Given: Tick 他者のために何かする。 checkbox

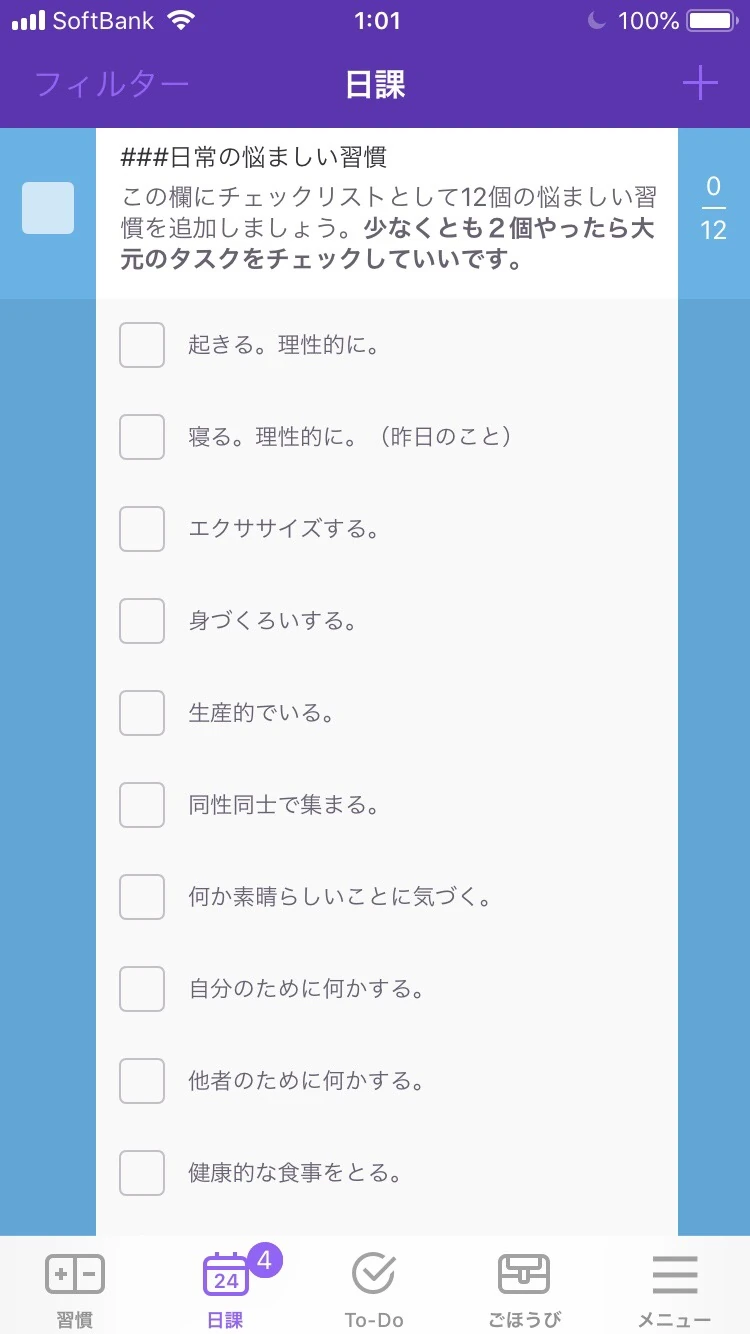Looking at the screenshot, I should (x=142, y=1081).
